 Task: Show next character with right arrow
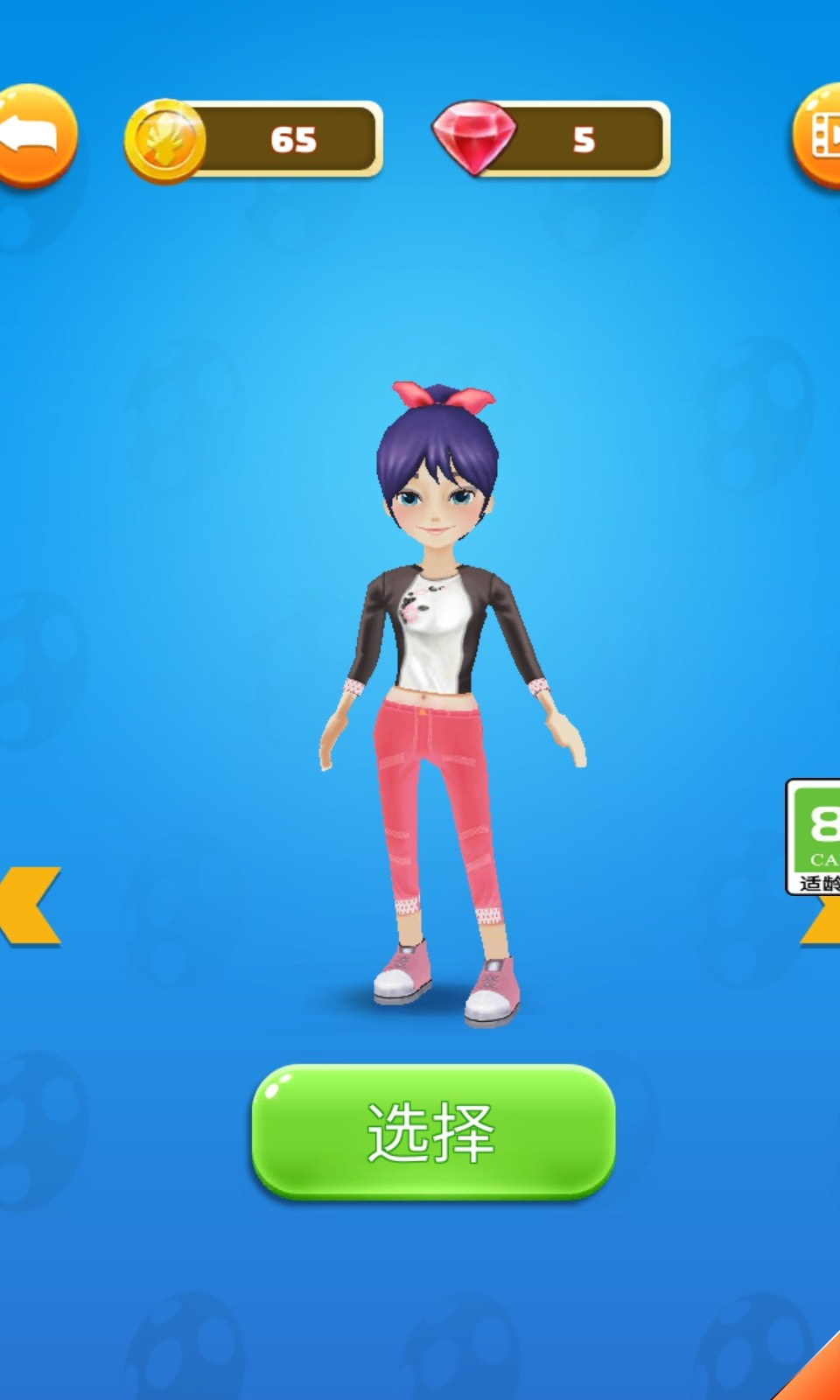point(824,927)
